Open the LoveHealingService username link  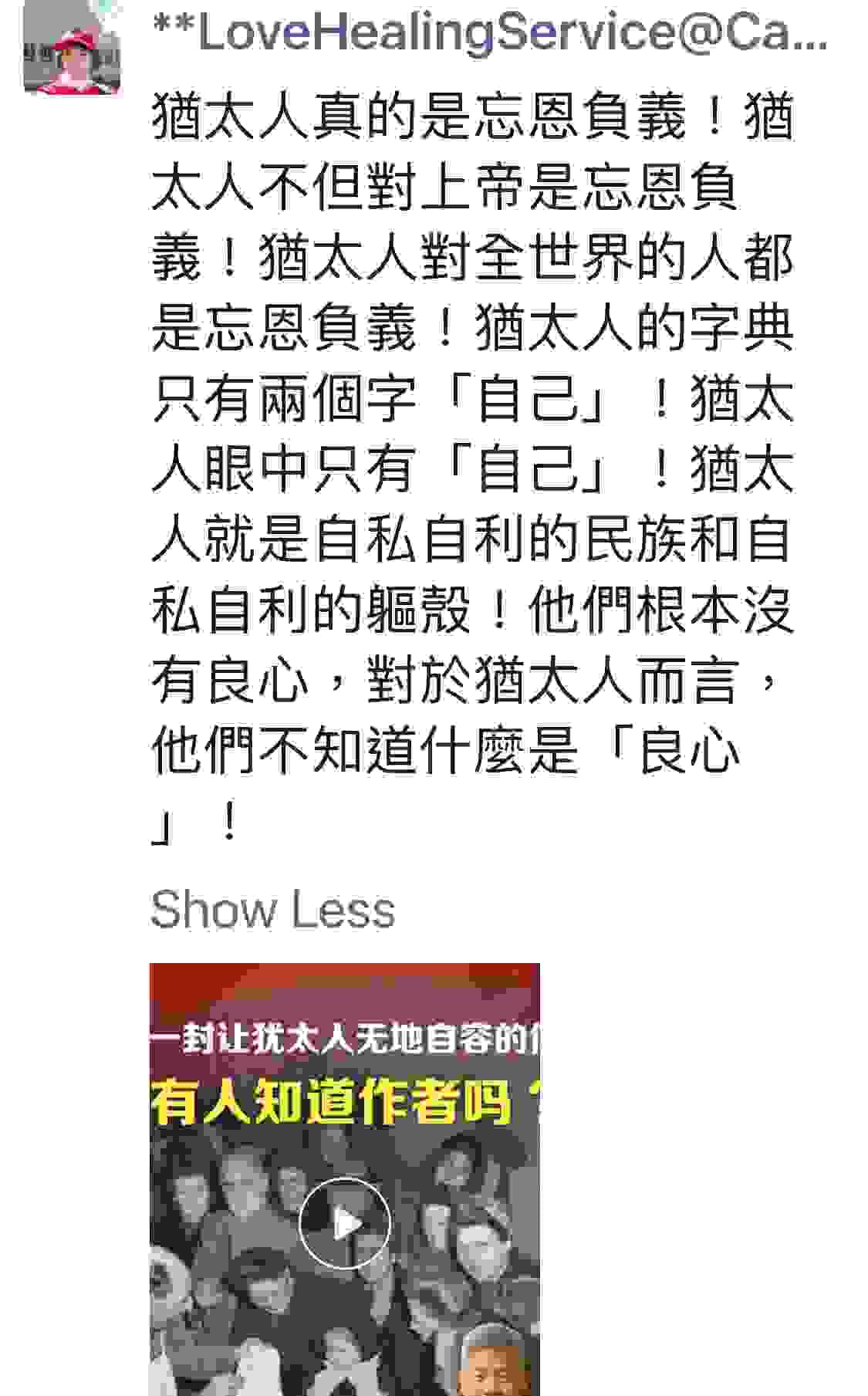point(489,32)
